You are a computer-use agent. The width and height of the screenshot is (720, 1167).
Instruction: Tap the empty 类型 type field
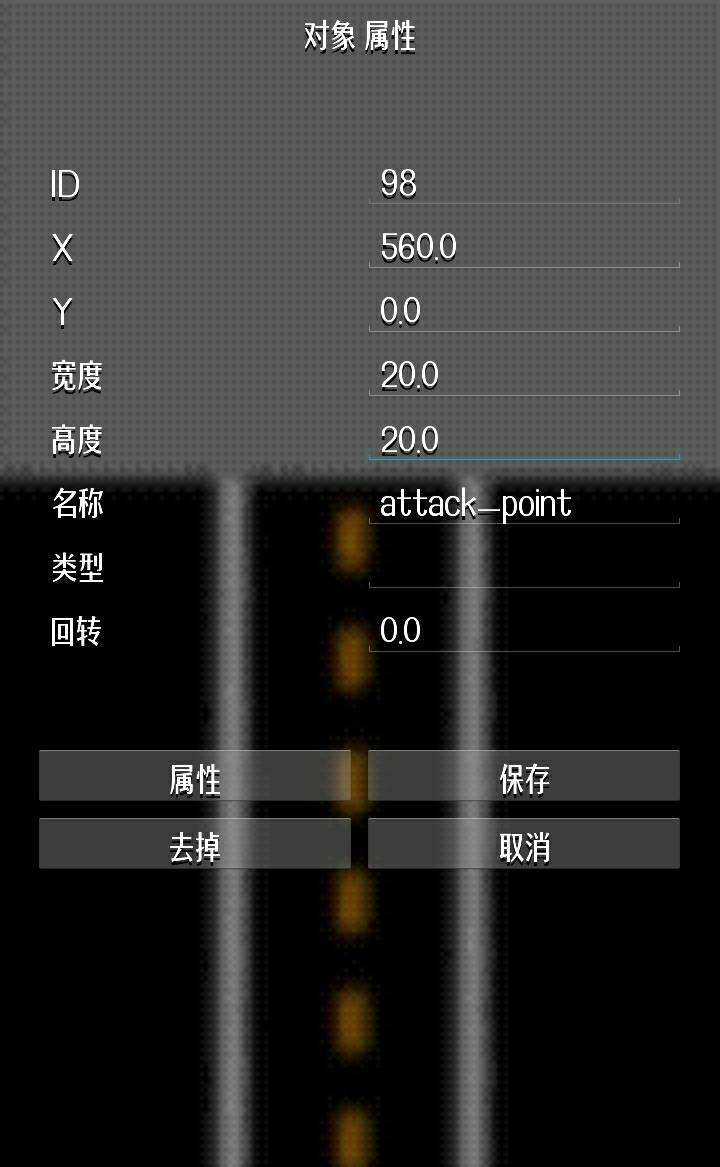(x=523, y=567)
